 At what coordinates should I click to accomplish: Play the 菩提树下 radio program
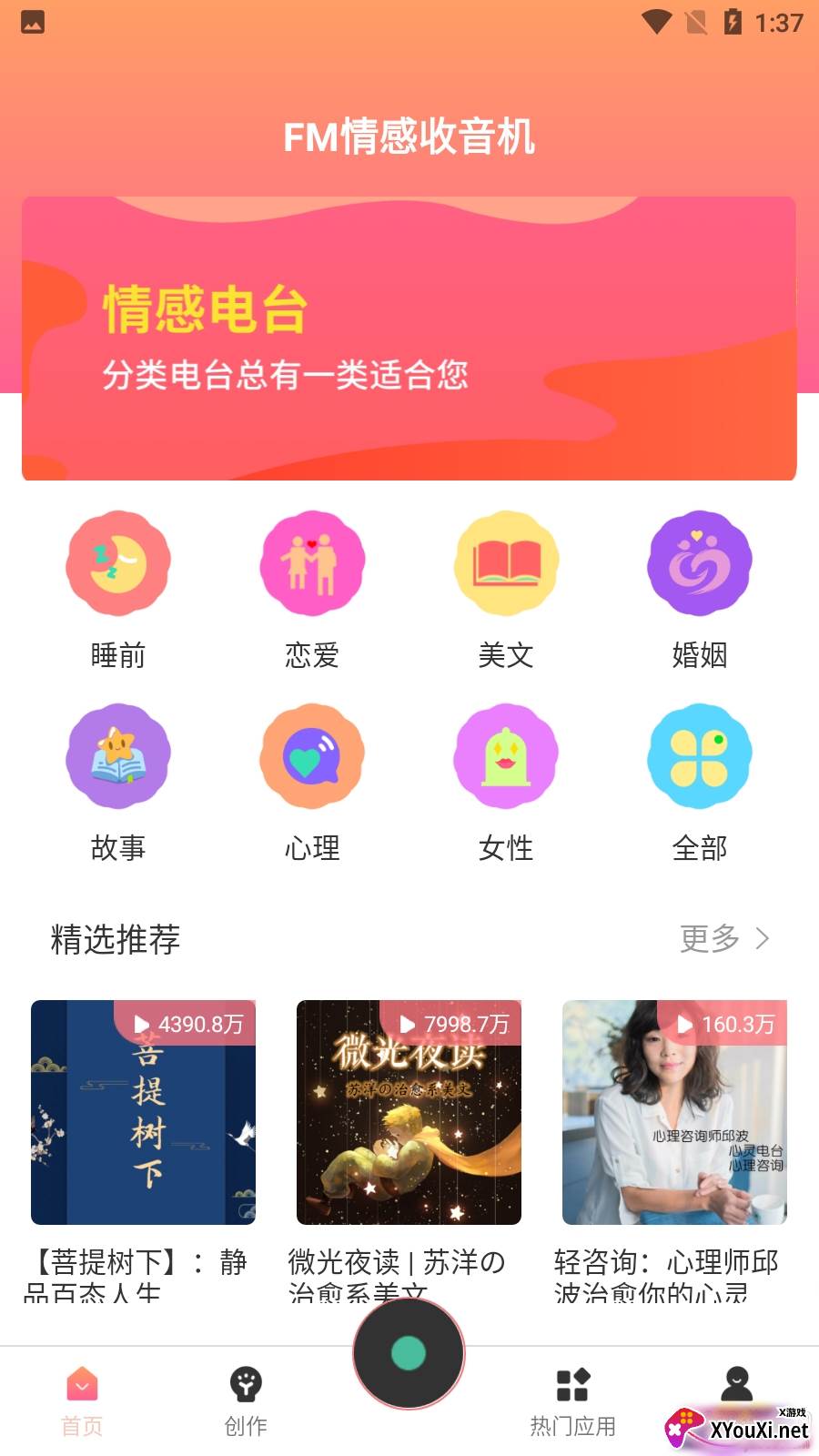[143, 1112]
